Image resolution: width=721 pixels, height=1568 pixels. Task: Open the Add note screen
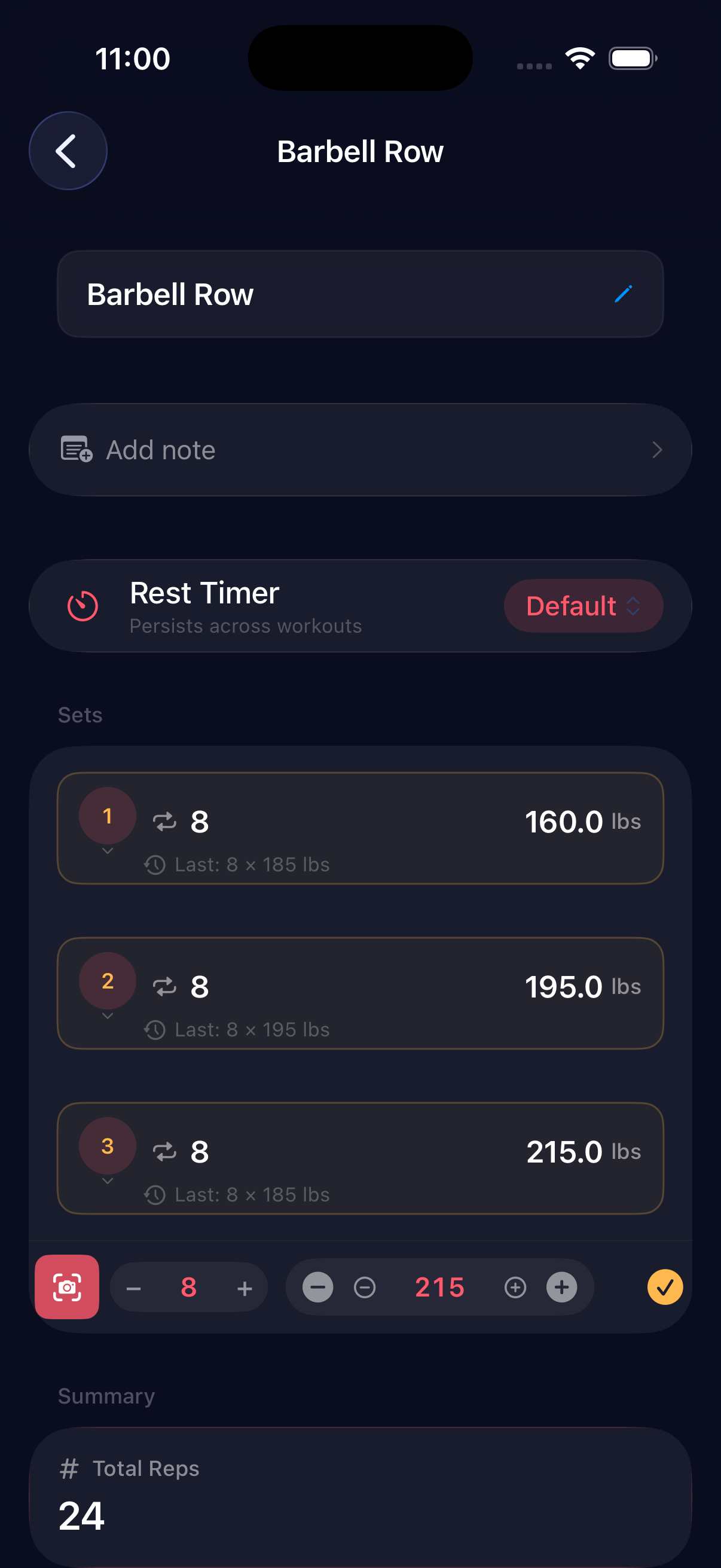coord(361,449)
